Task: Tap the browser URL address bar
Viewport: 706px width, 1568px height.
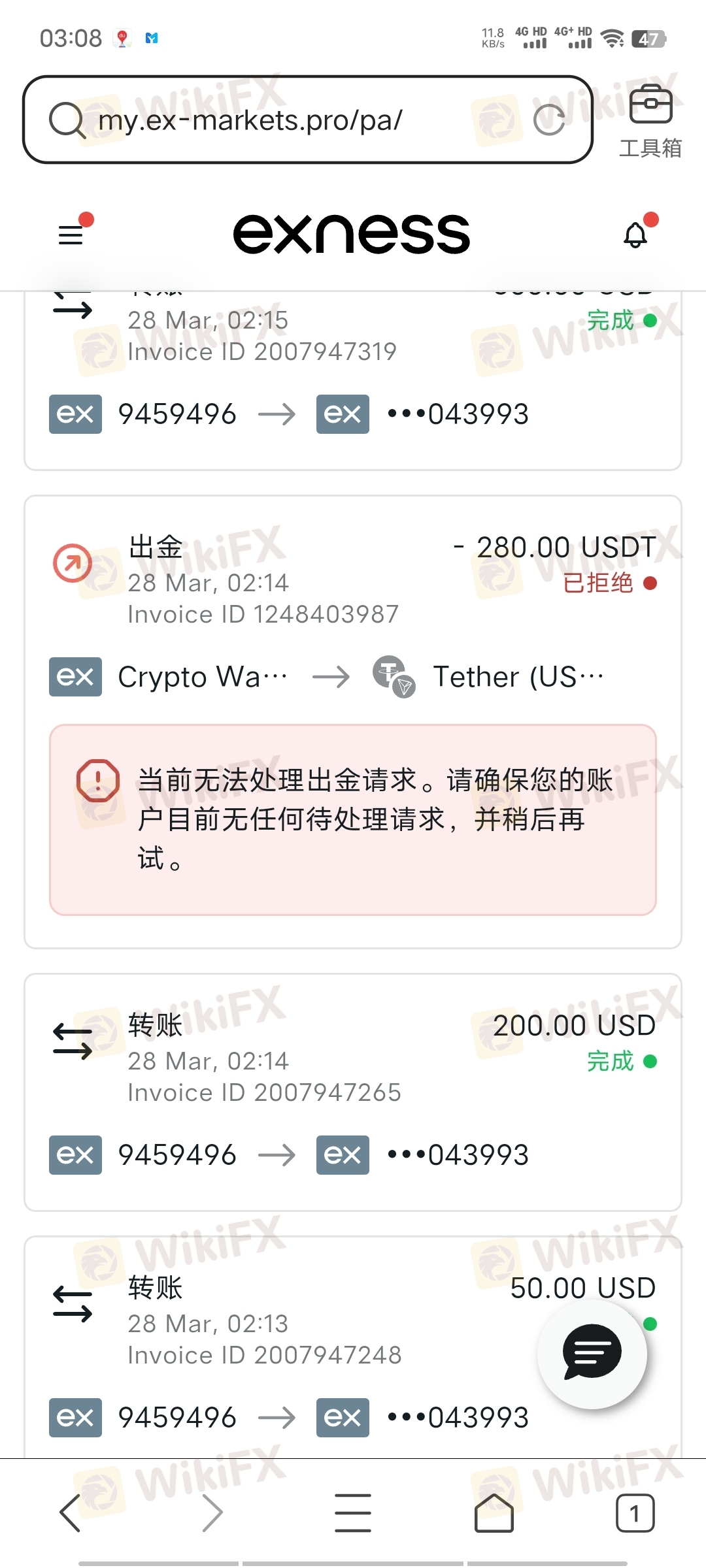Action: (x=281, y=120)
